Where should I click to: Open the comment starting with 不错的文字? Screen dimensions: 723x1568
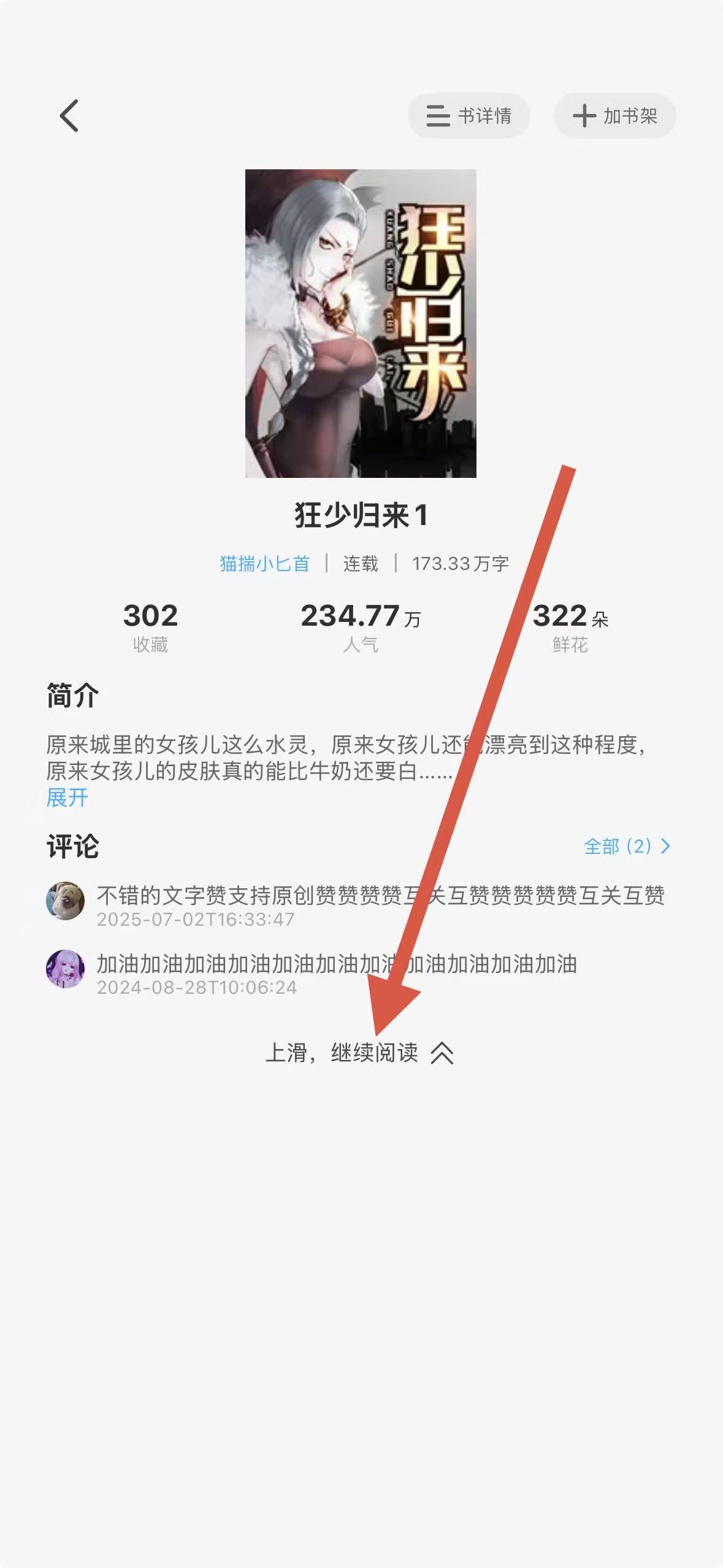pos(380,896)
